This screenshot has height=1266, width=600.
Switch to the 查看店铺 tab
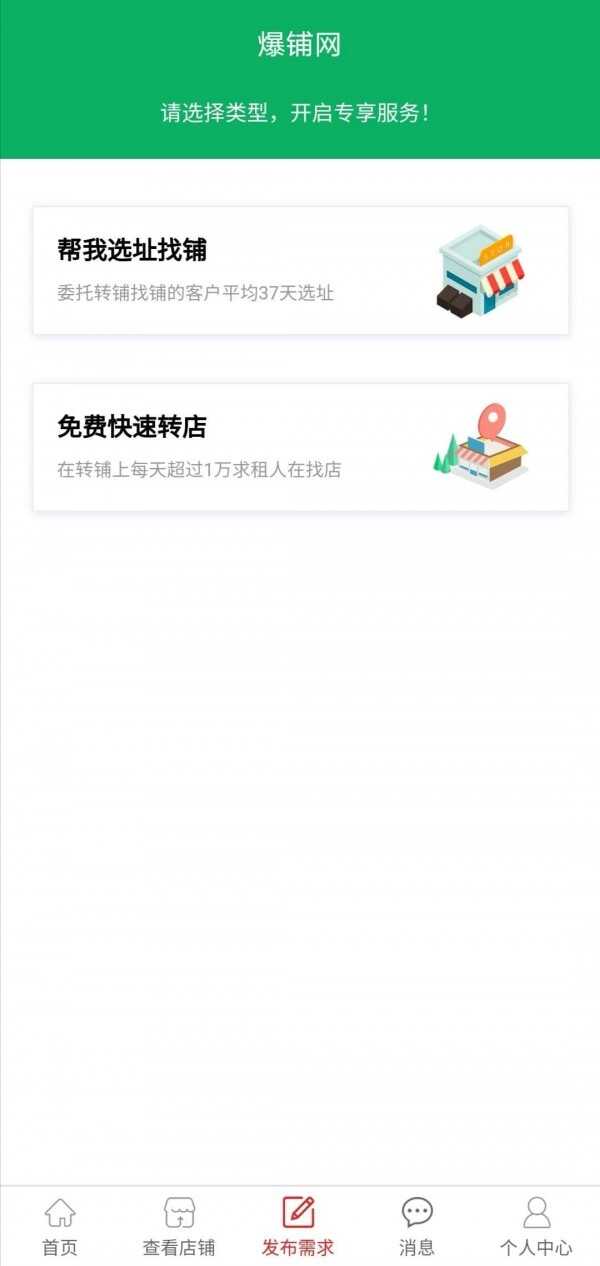(179, 1226)
